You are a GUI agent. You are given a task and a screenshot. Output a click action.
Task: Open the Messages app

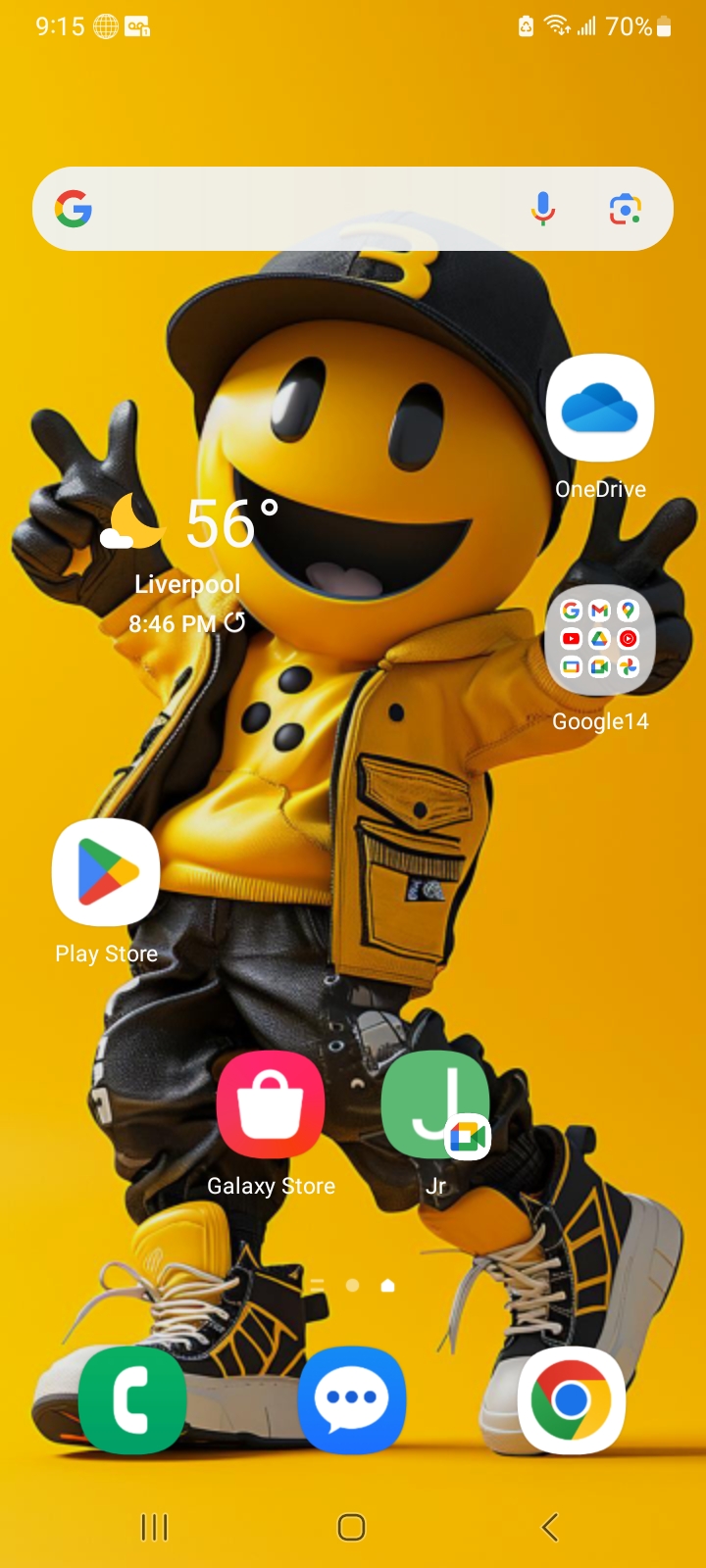coord(351,1401)
